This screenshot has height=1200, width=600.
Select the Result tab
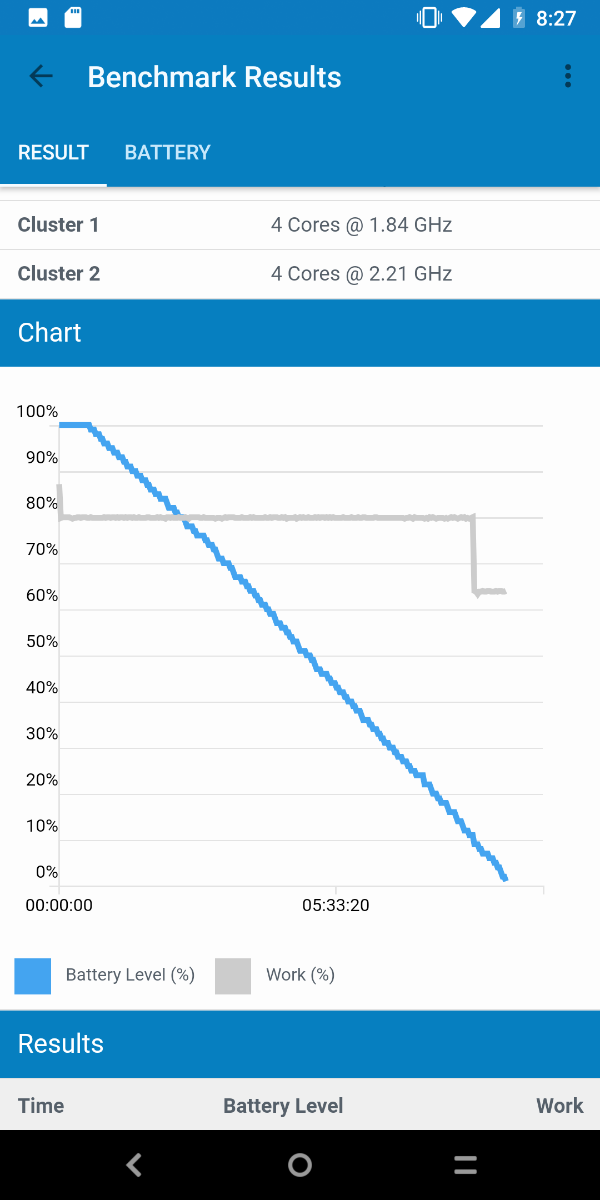pyautogui.click(x=54, y=153)
